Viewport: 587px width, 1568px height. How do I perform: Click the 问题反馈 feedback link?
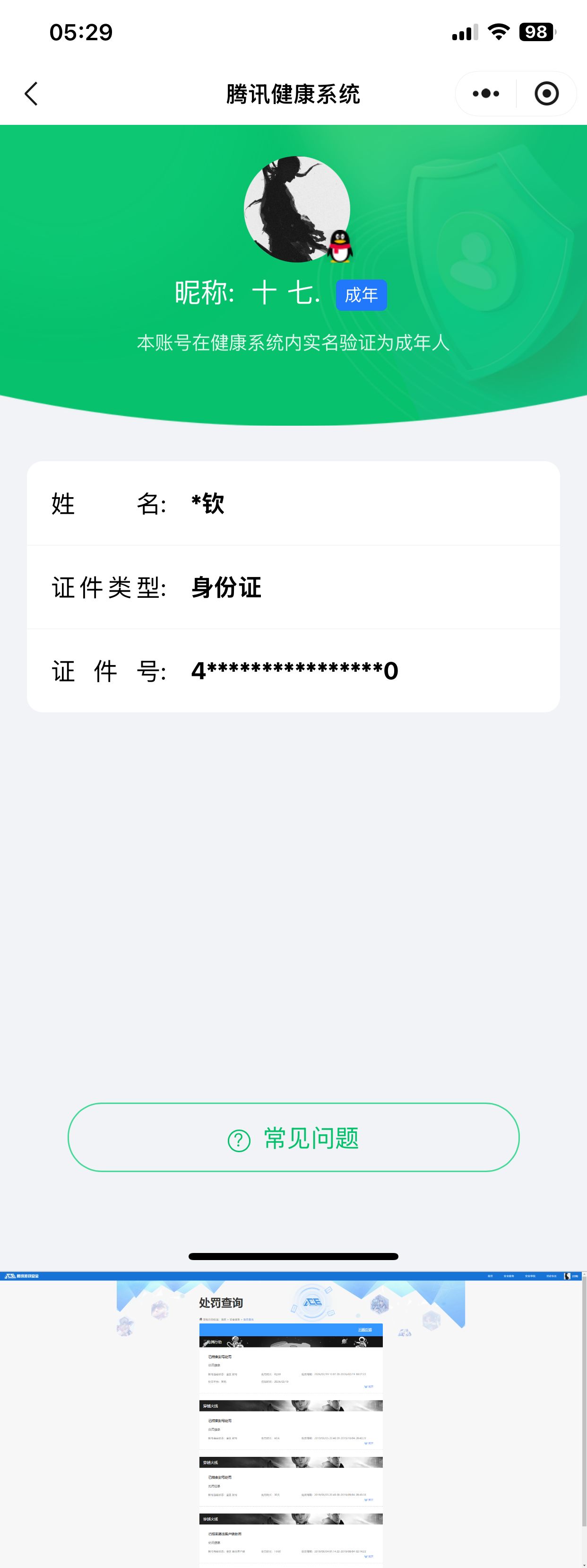365,1331
